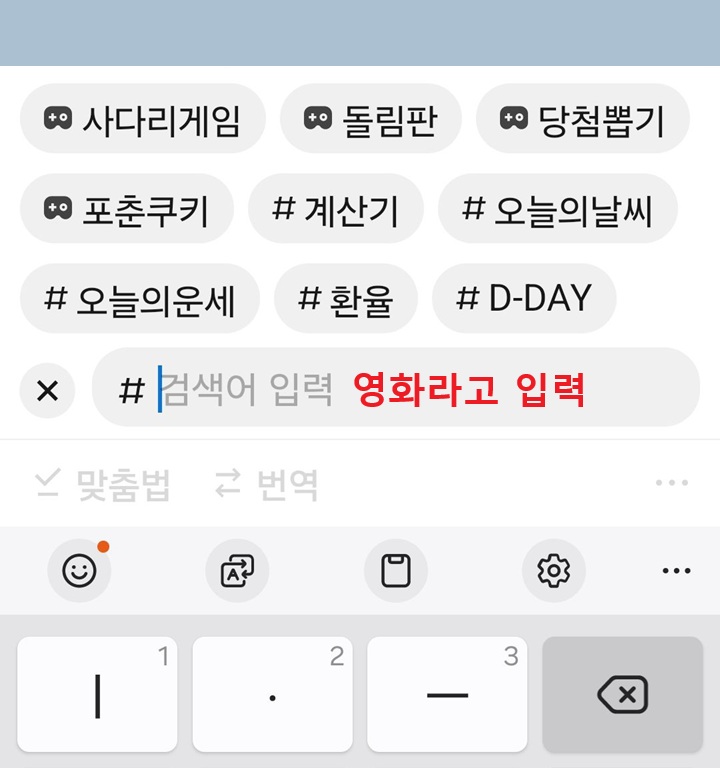The image size is (720, 768).
Task: Close search with the X button
Action: tap(46, 390)
